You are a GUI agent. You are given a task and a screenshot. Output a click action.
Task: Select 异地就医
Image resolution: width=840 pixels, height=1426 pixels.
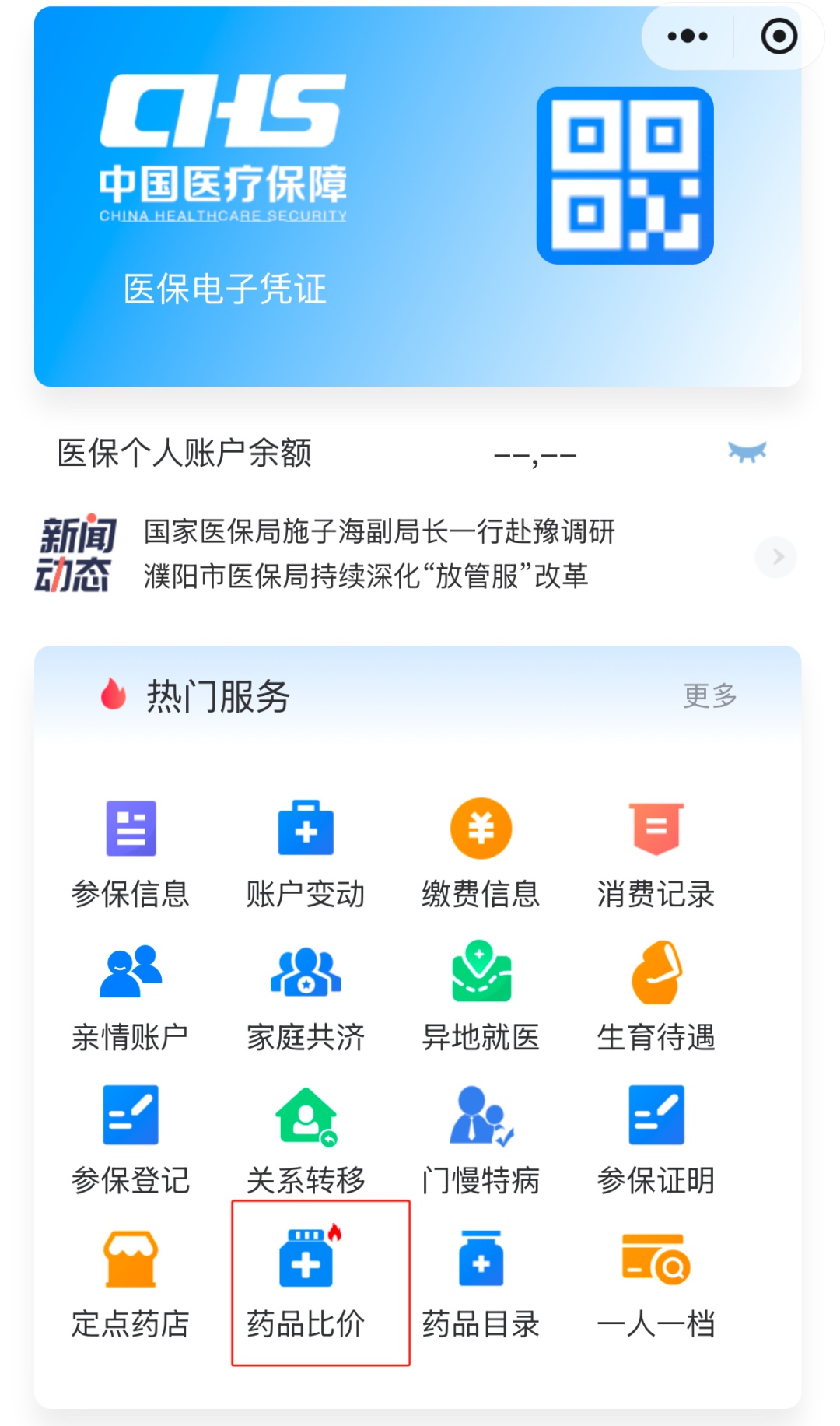click(x=481, y=996)
